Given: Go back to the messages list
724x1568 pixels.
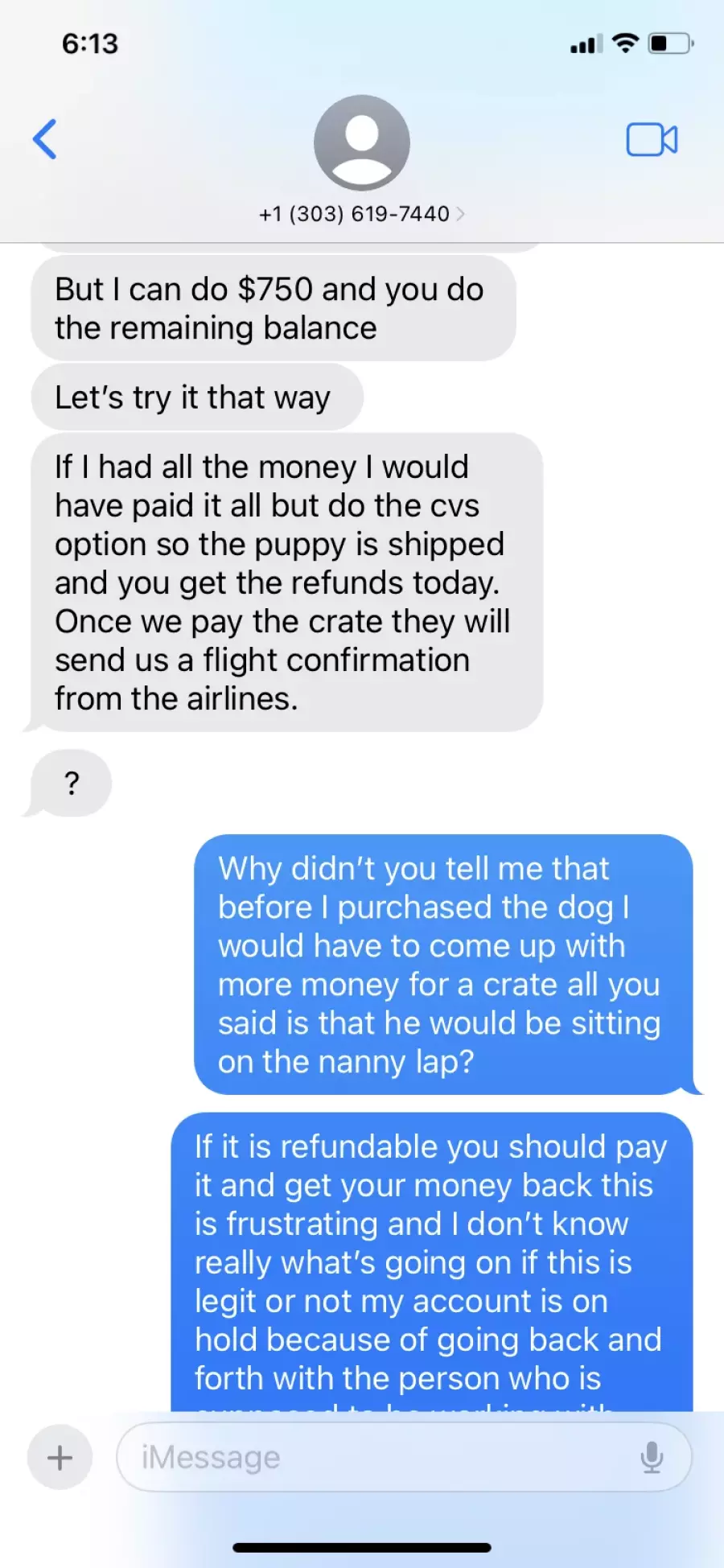Looking at the screenshot, I should coord(45,139).
